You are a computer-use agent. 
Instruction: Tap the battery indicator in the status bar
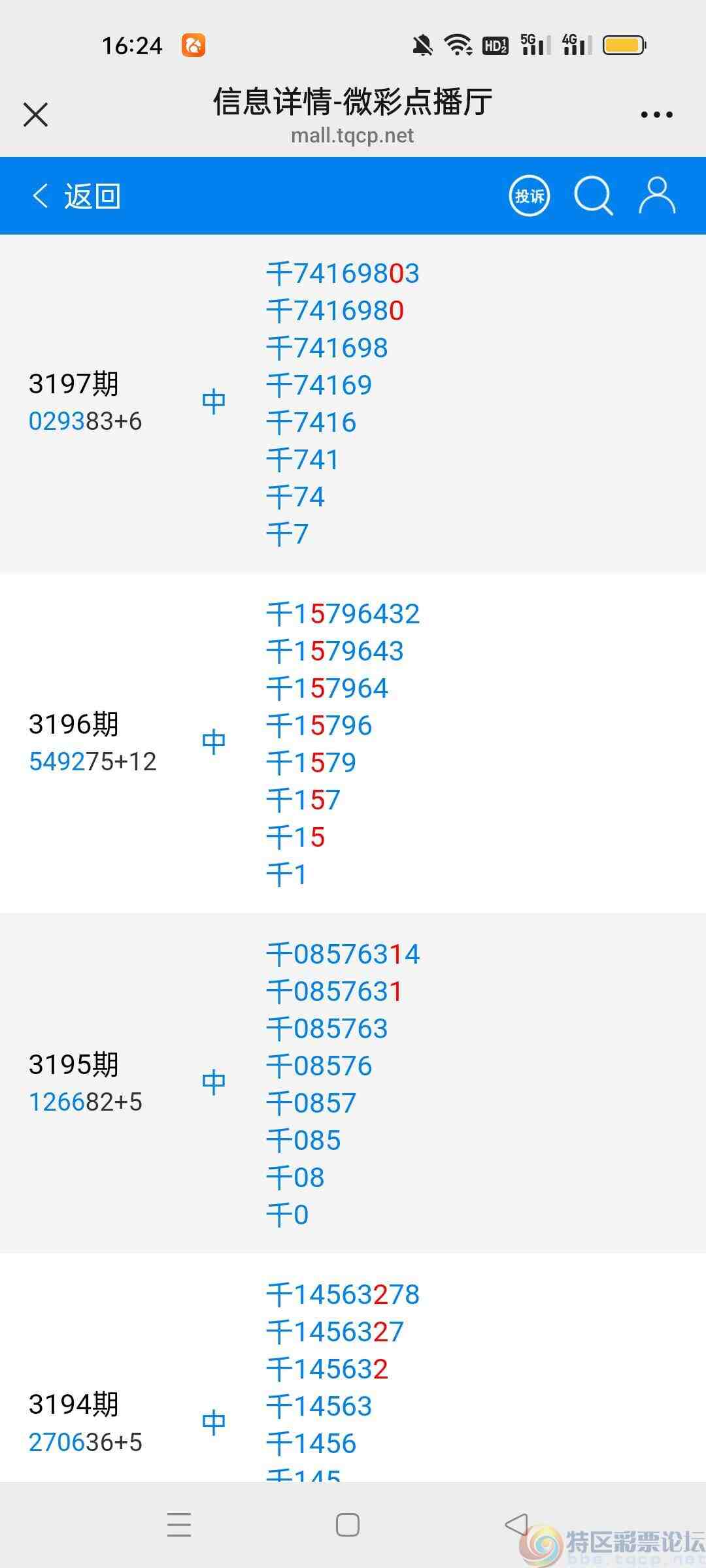[623, 46]
